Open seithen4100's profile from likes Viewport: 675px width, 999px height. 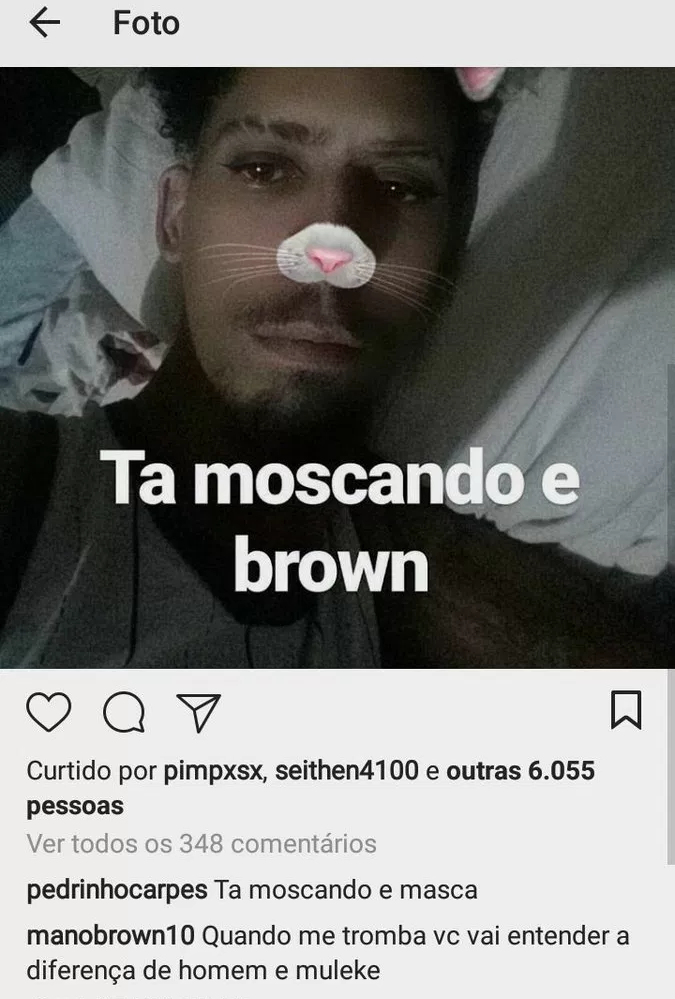tap(348, 772)
